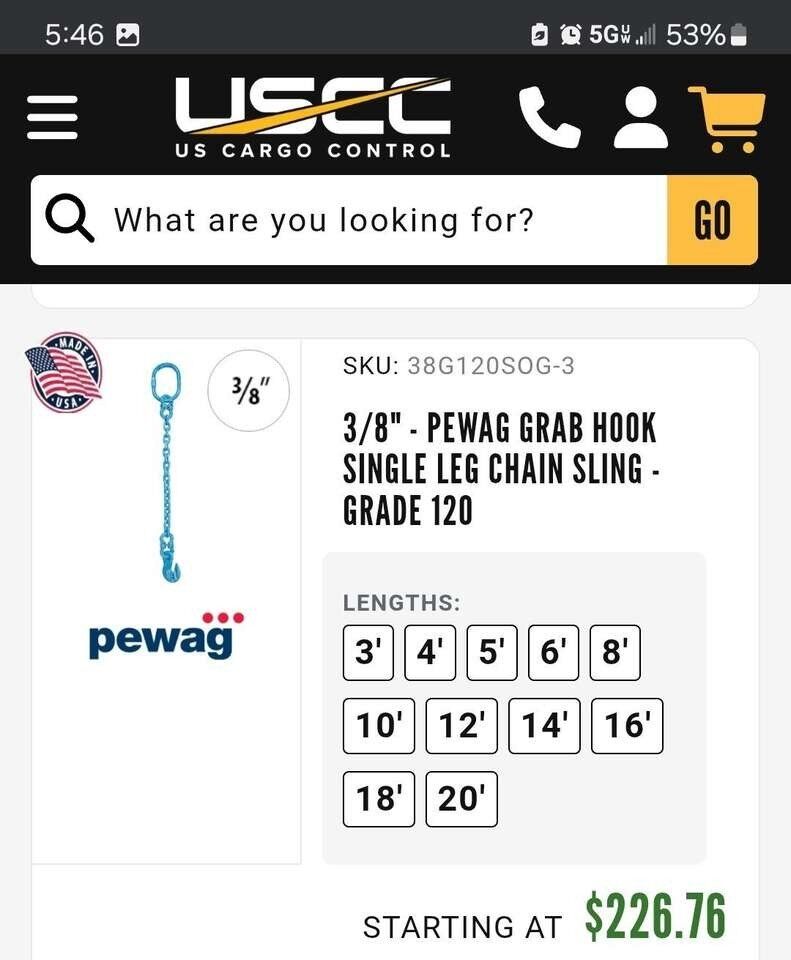Pick the 14' length

545,726
